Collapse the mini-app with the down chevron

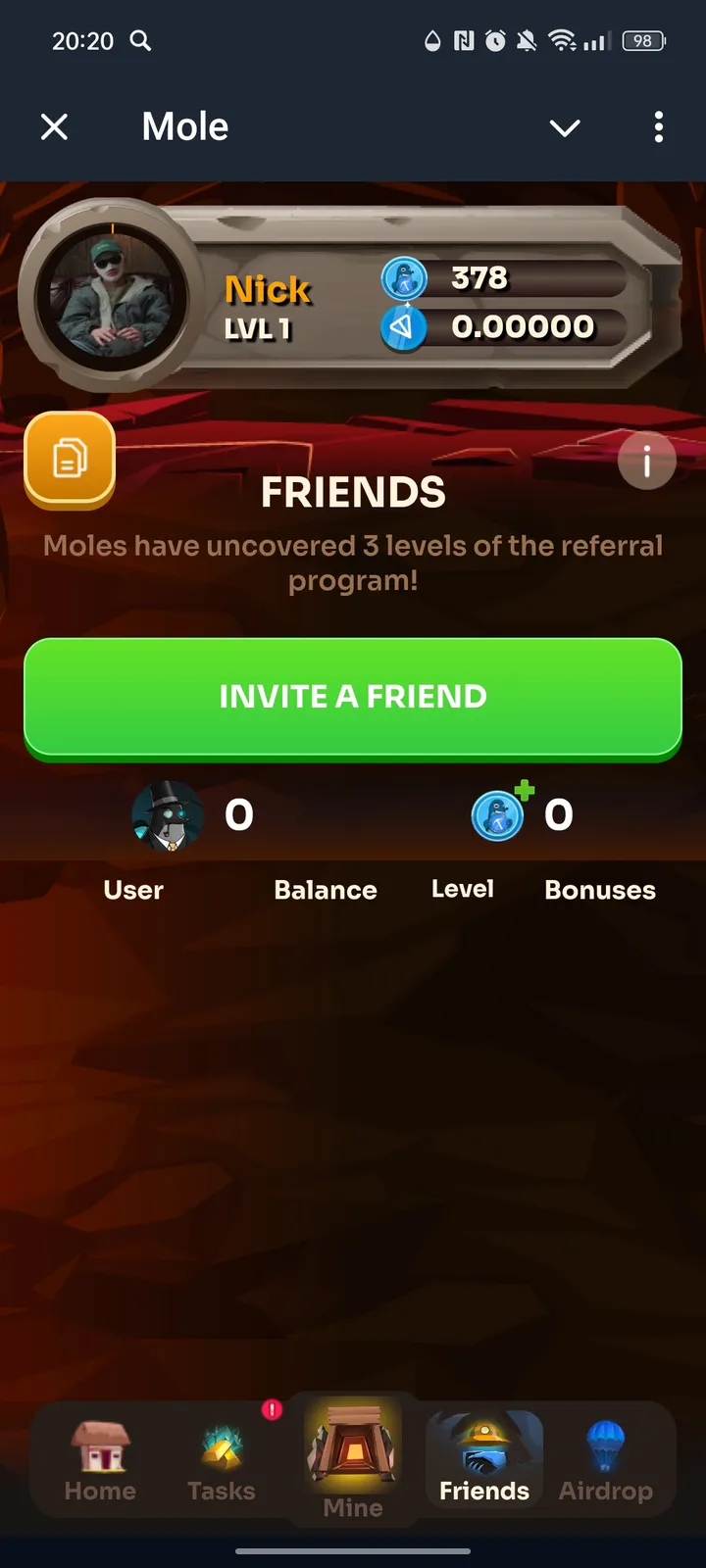565,127
